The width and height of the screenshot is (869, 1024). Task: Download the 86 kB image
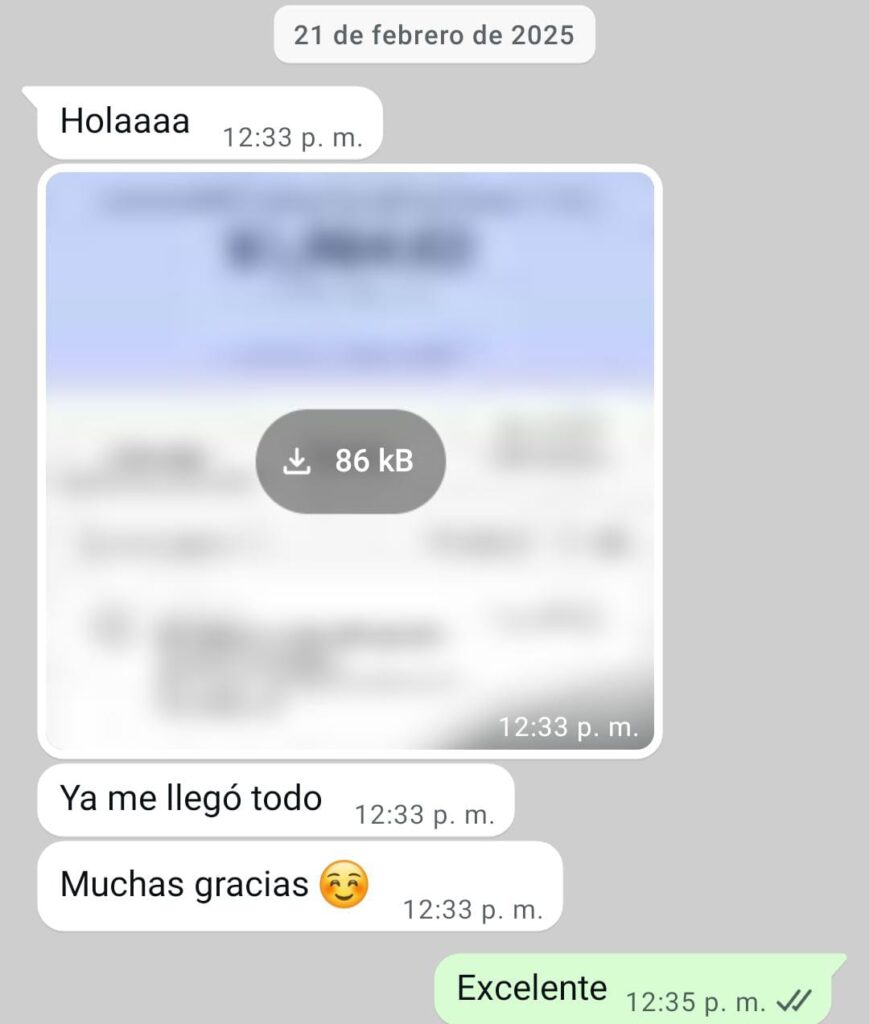coord(349,461)
